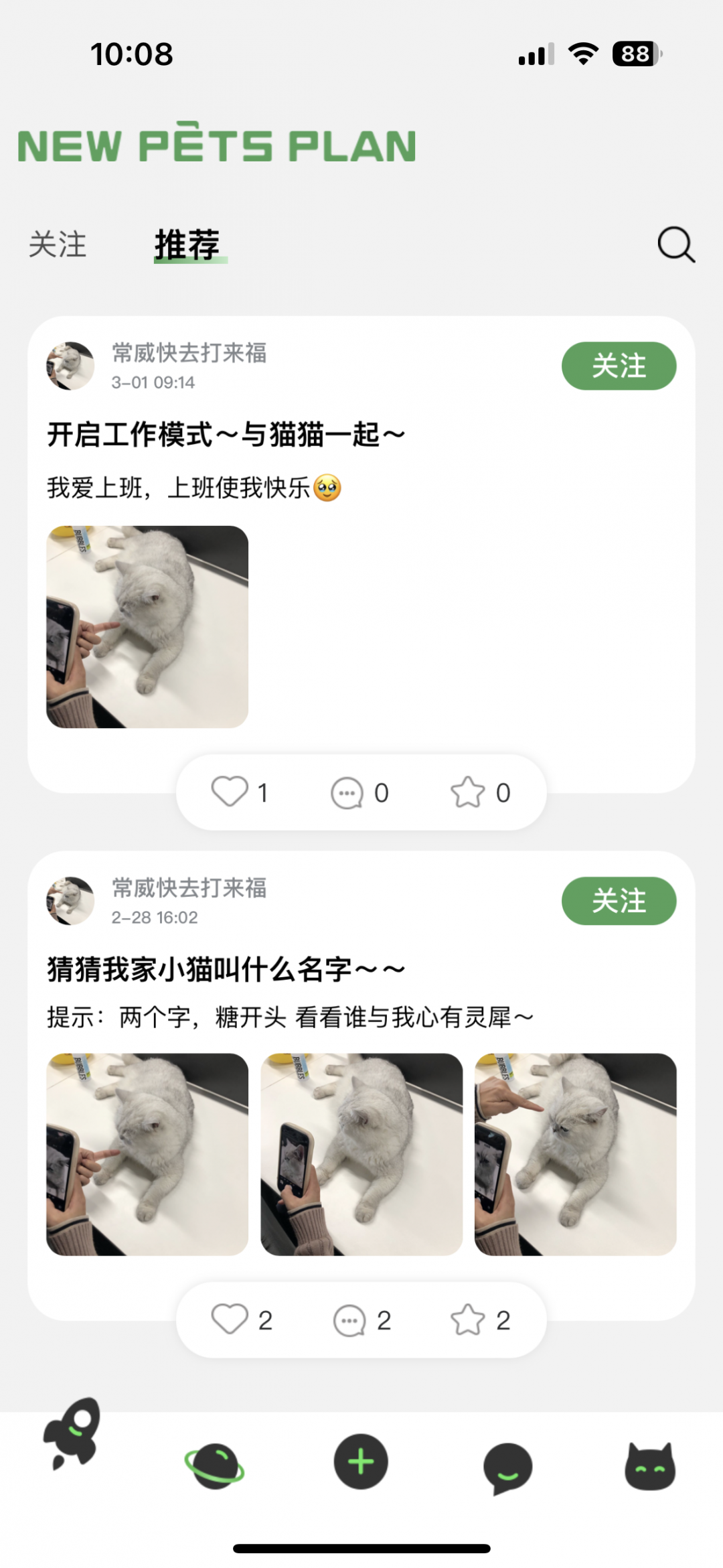Create a new post with plus button
The width and height of the screenshot is (723, 1568).
point(361,1462)
